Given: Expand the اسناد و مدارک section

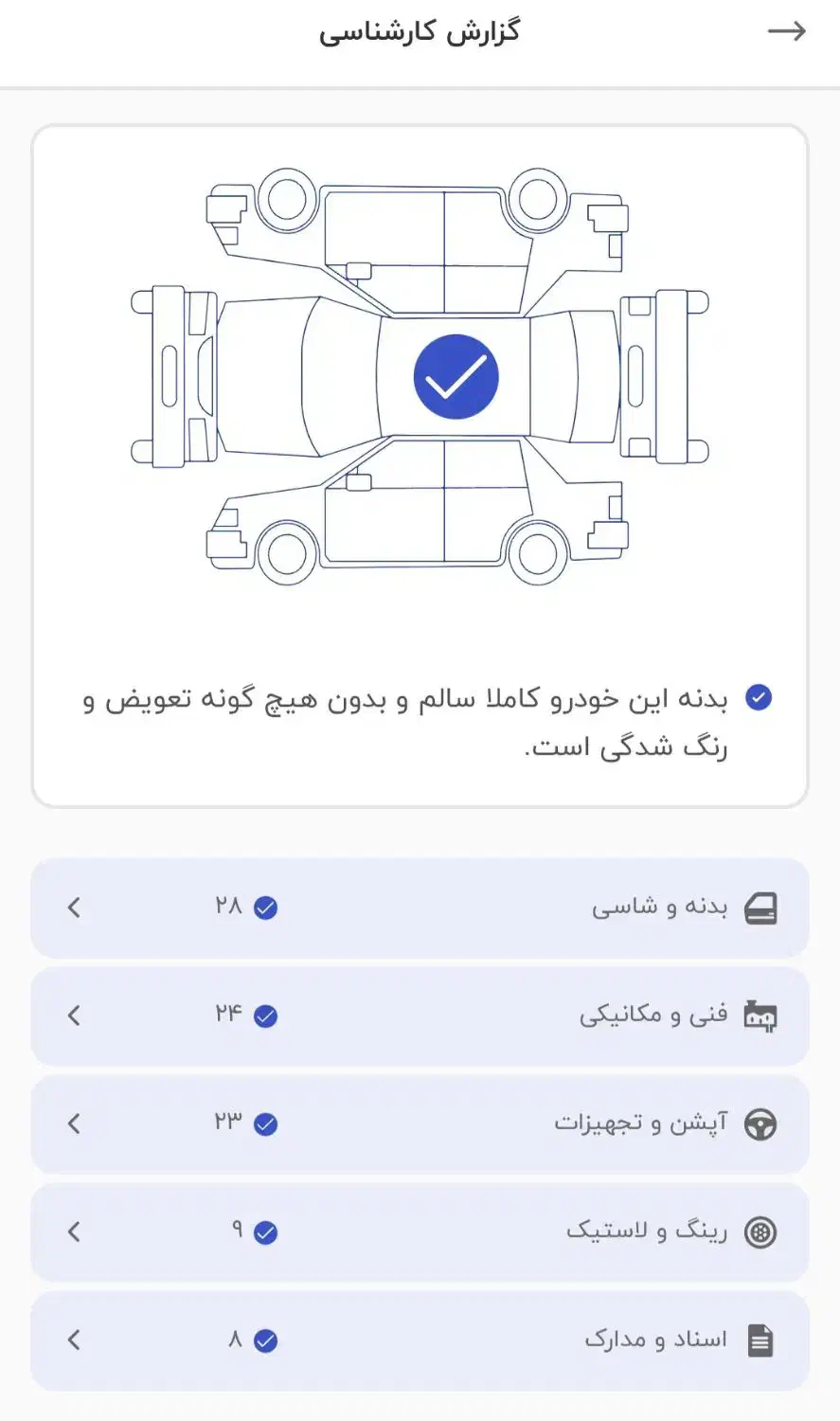Looking at the screenshot, I should 73,1340.
